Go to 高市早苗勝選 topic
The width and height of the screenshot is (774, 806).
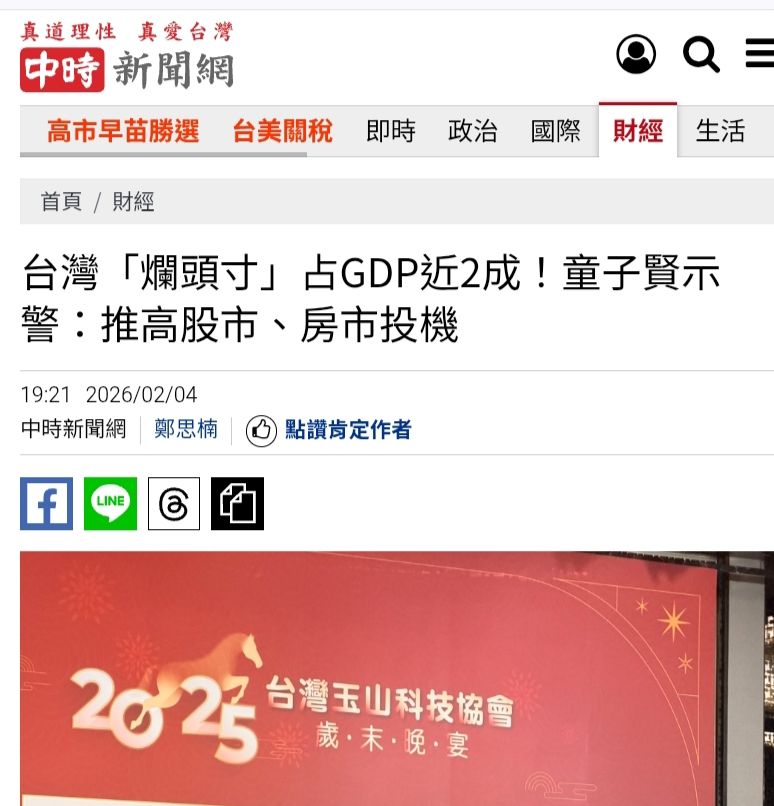(123, 131)
